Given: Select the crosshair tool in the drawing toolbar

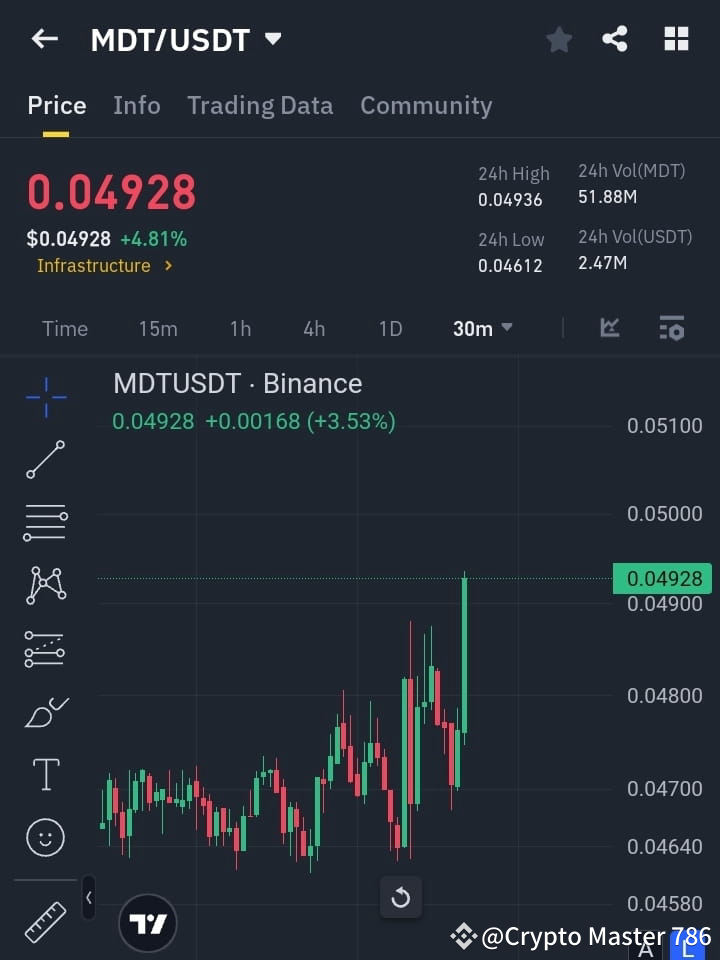Looking at the screenshot, I should (45, 397).
